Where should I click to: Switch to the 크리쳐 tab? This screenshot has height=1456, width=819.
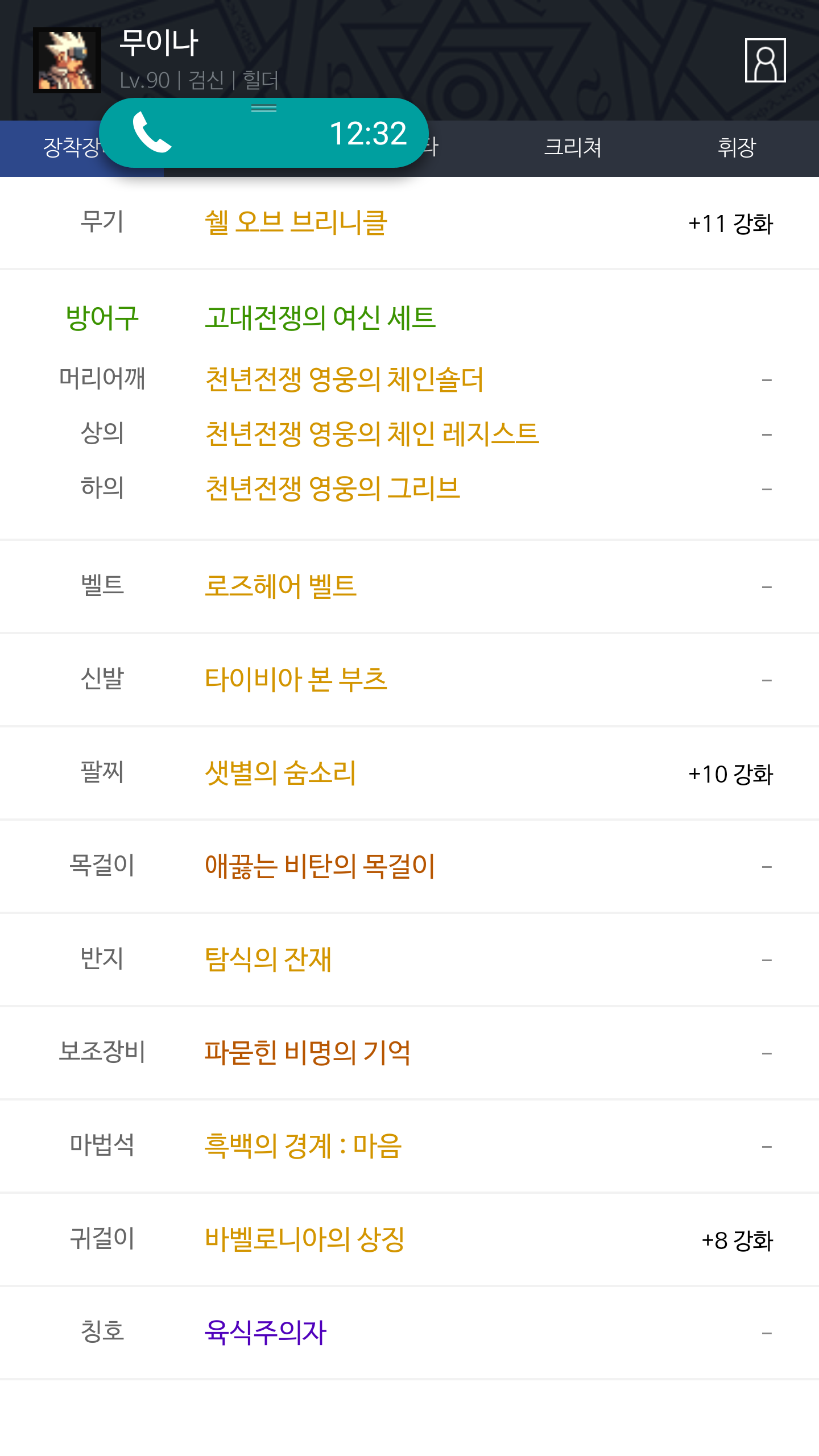[x=573, y=147]
